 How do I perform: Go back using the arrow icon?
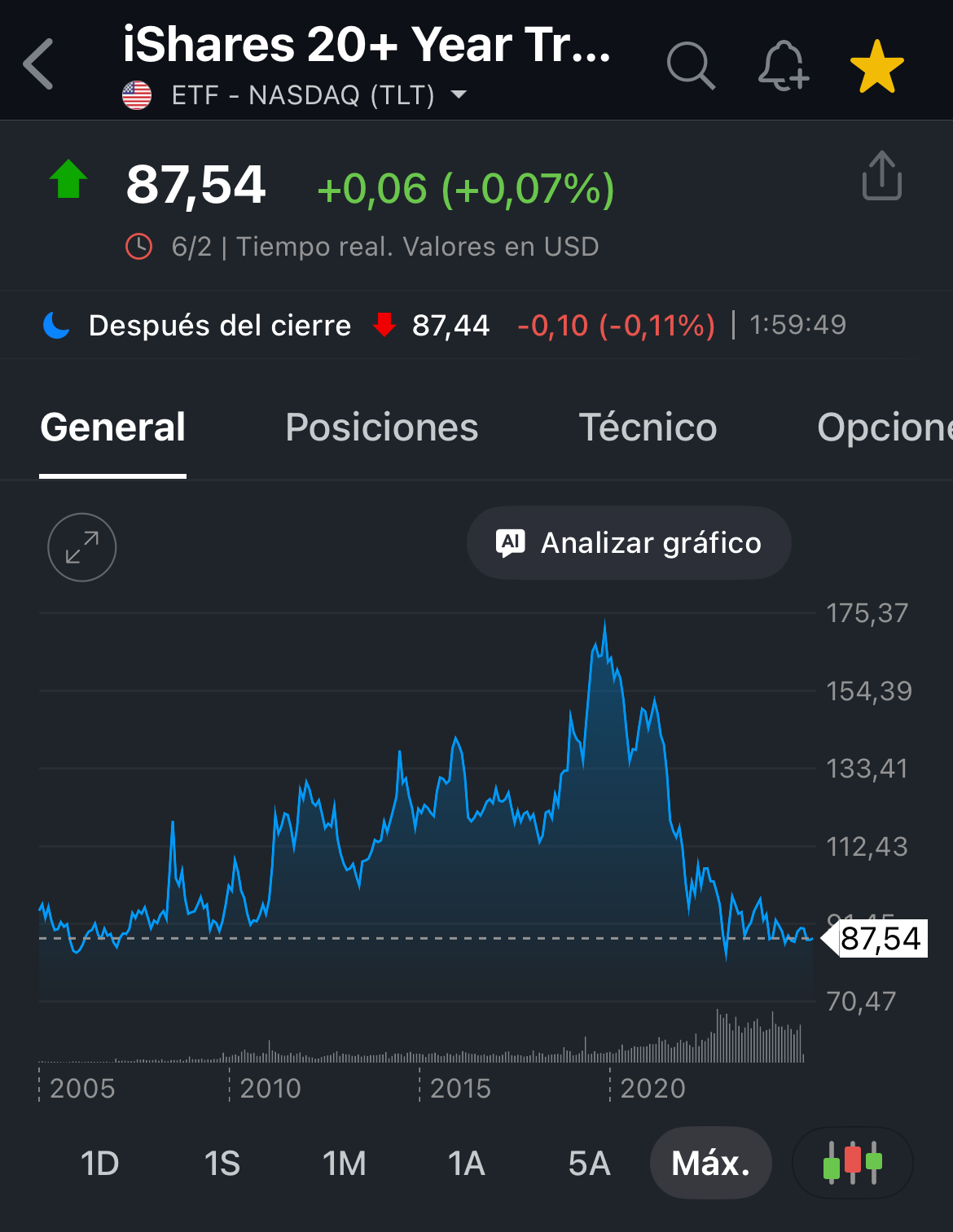click(39, 64)
